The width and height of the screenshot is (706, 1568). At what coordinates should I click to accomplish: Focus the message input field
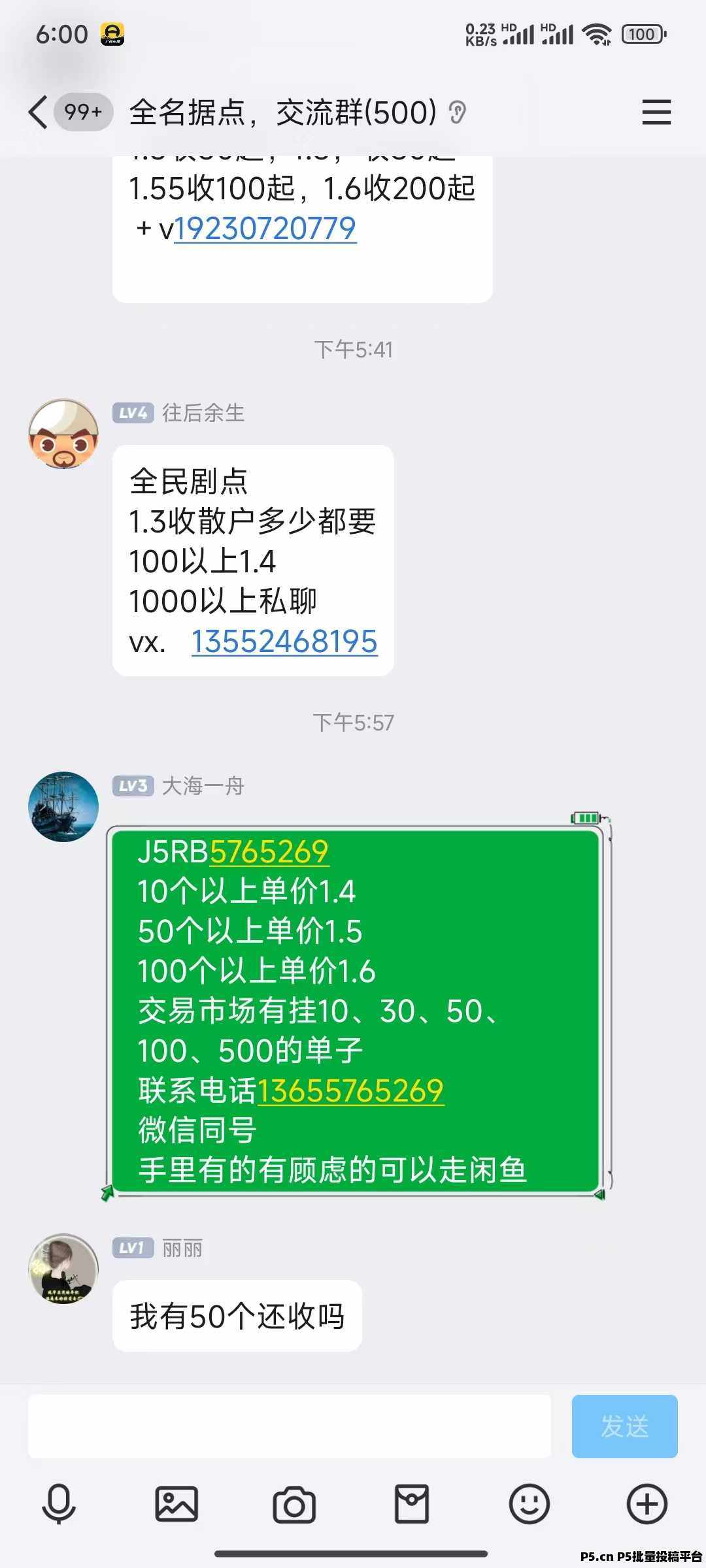289,1426
